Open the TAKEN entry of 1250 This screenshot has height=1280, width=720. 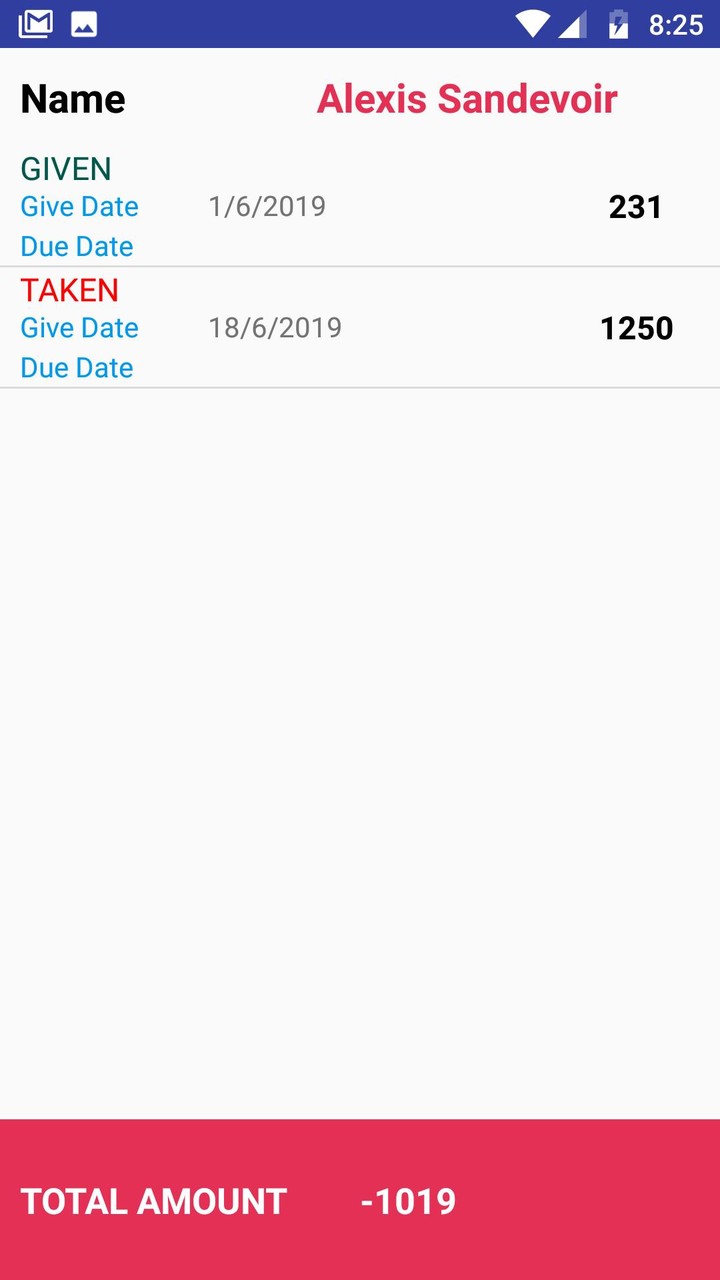coord(360,328)
